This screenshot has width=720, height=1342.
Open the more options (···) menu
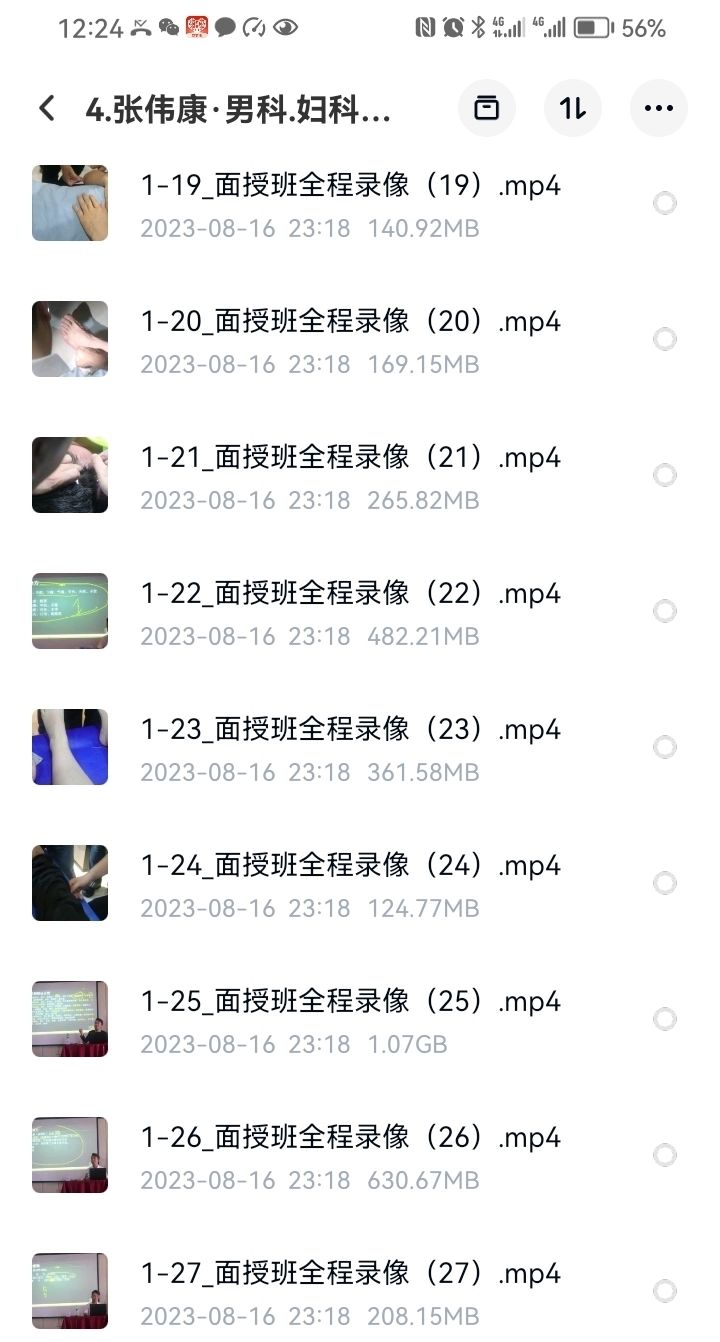tap(658, 107)
